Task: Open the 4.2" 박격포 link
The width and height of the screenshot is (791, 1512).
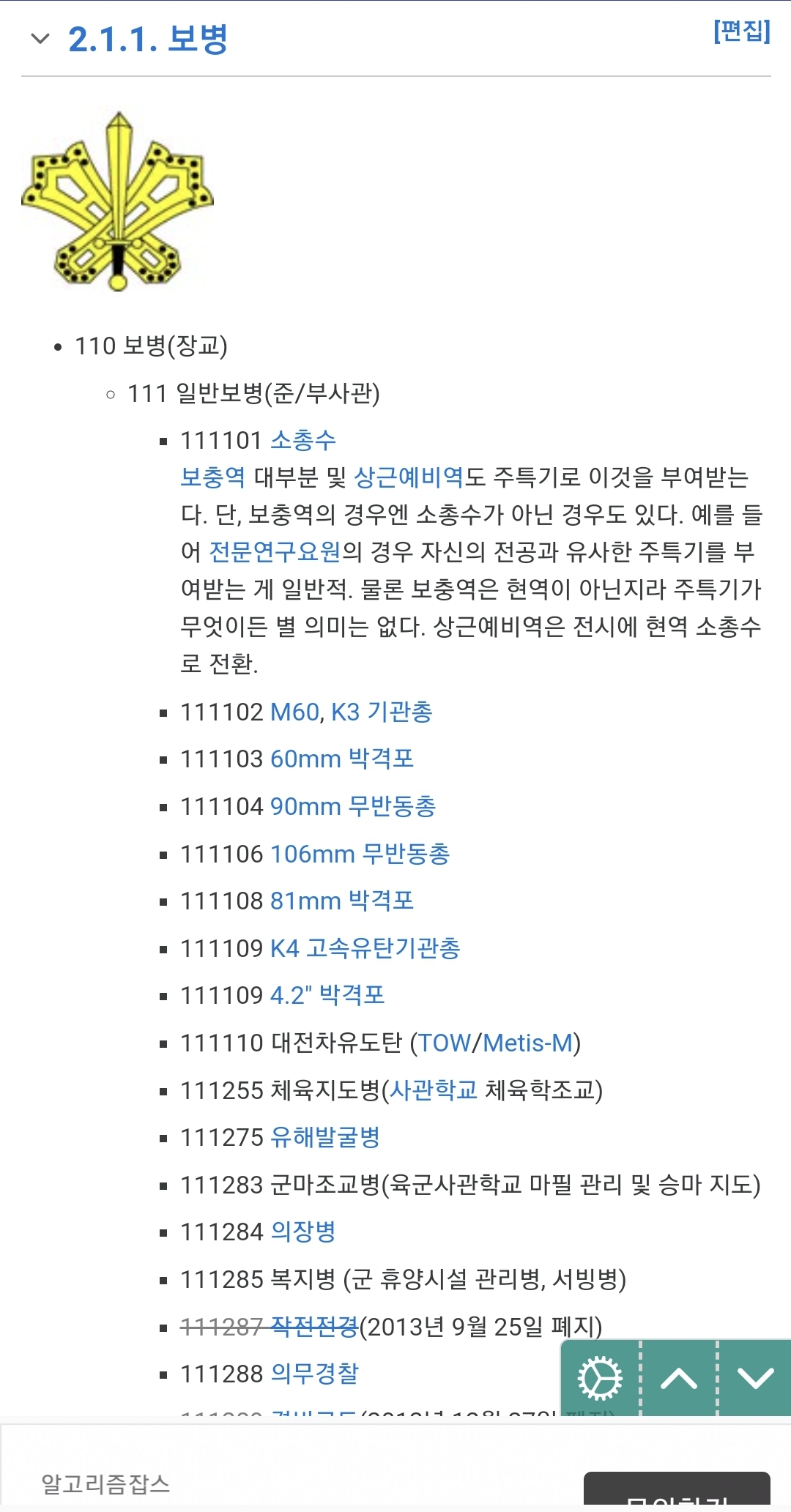Action: point(327,995)
